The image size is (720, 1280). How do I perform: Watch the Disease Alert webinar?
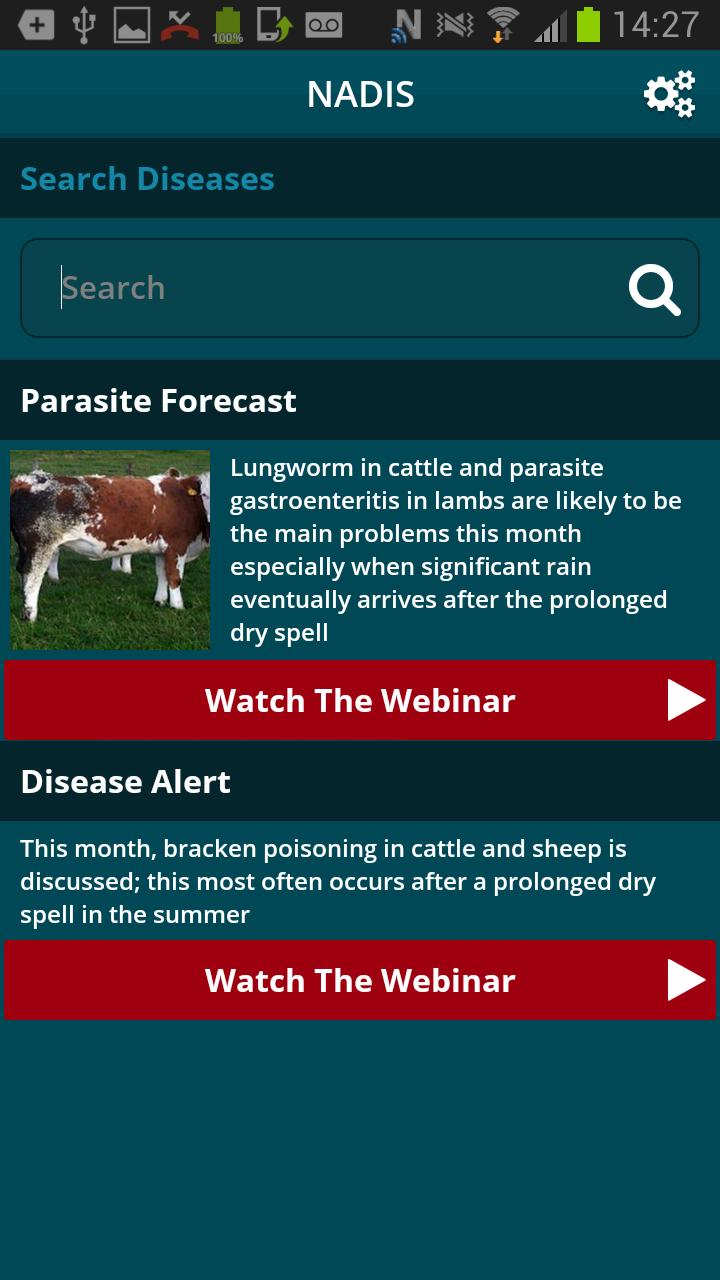pyautogui.click(x=360, y=980)
